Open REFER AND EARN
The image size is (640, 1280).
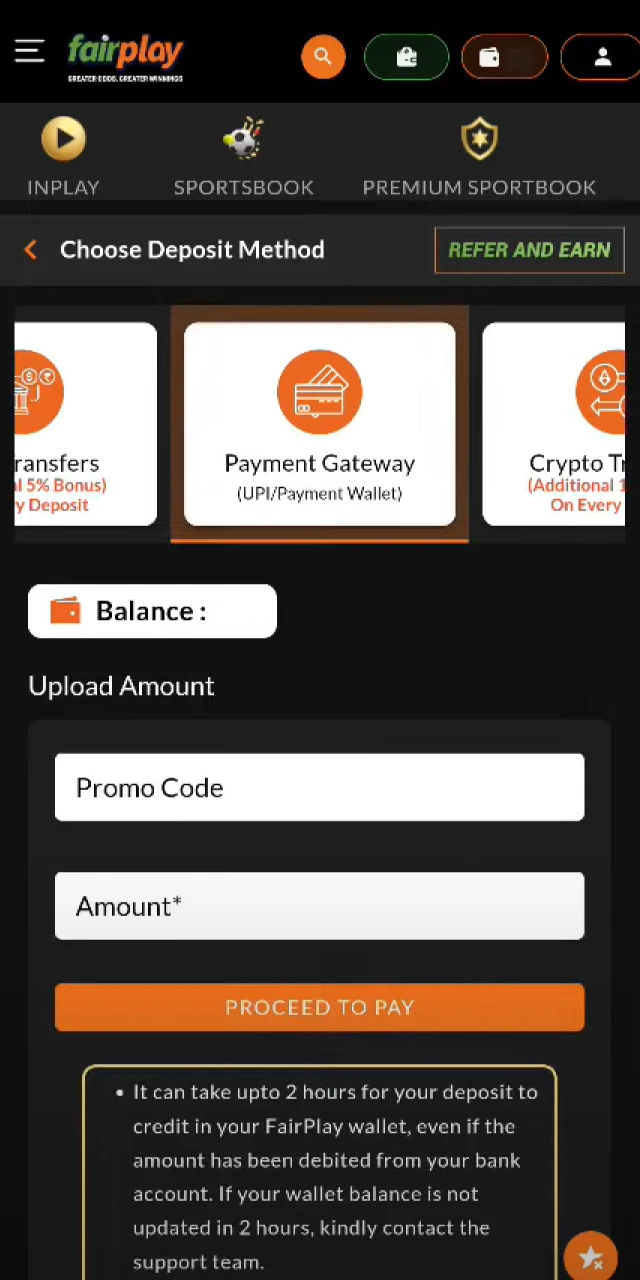[x=529, y=250]
